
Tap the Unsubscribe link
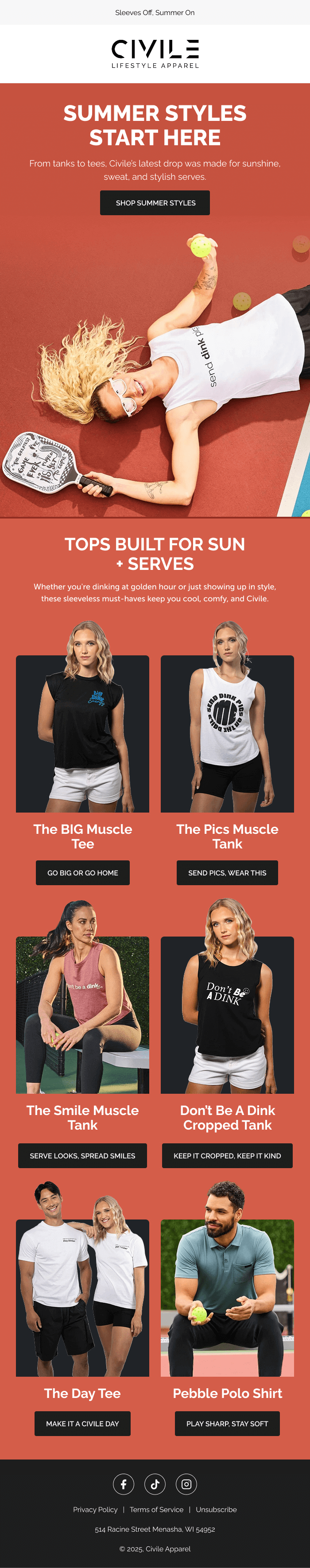(x=216, y=1510)
